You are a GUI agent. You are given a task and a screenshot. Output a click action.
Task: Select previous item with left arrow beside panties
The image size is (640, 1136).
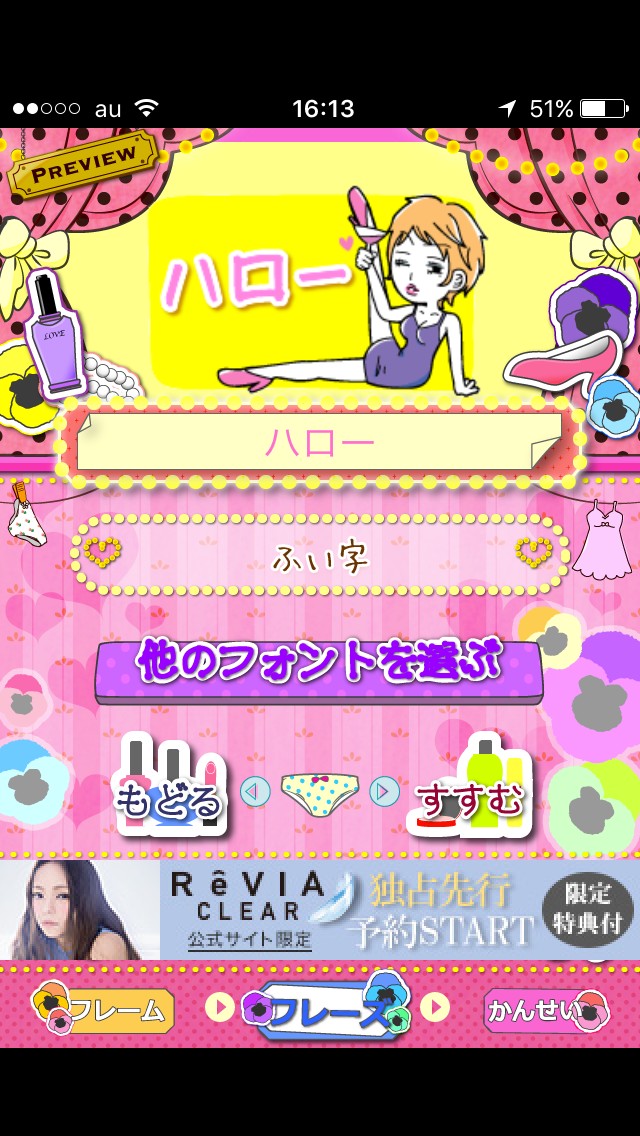(x=256, y=792)
